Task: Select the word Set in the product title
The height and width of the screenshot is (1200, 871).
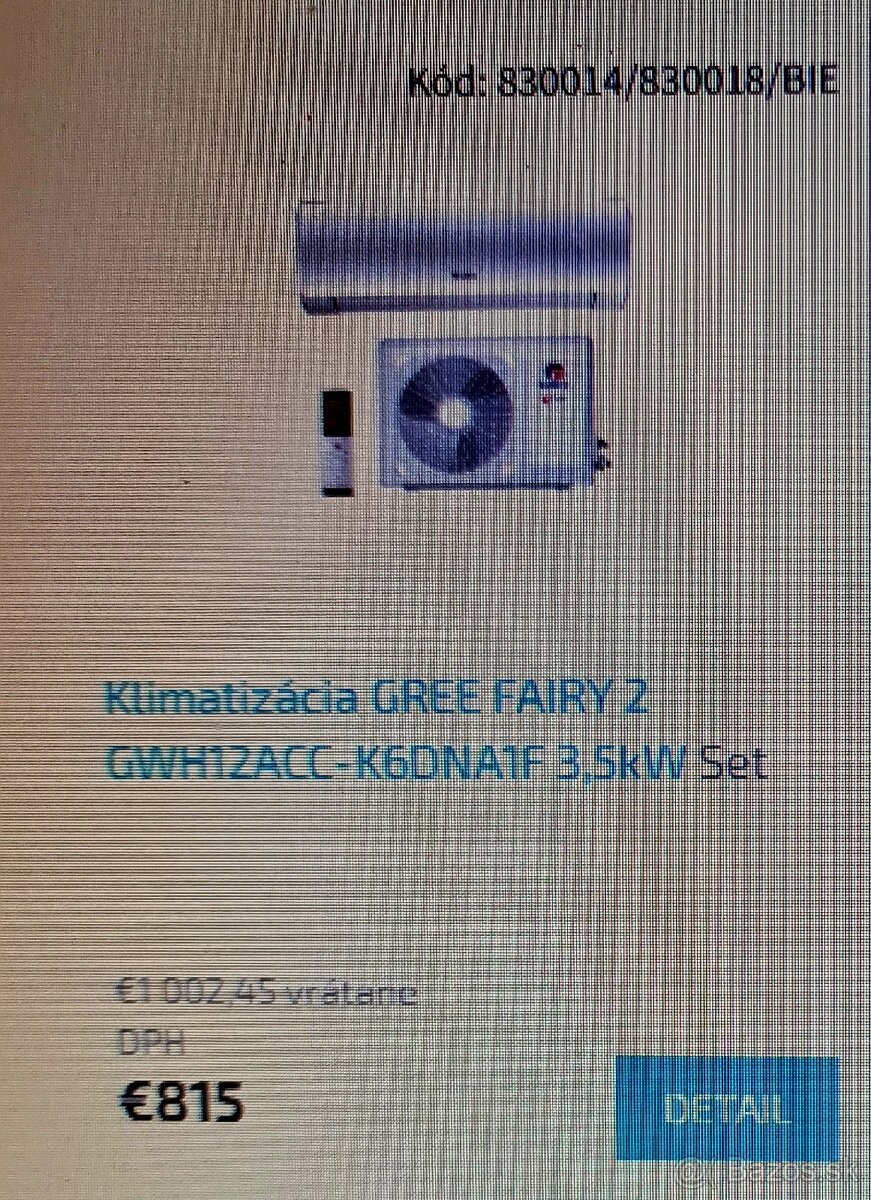Action: (735, 764)
